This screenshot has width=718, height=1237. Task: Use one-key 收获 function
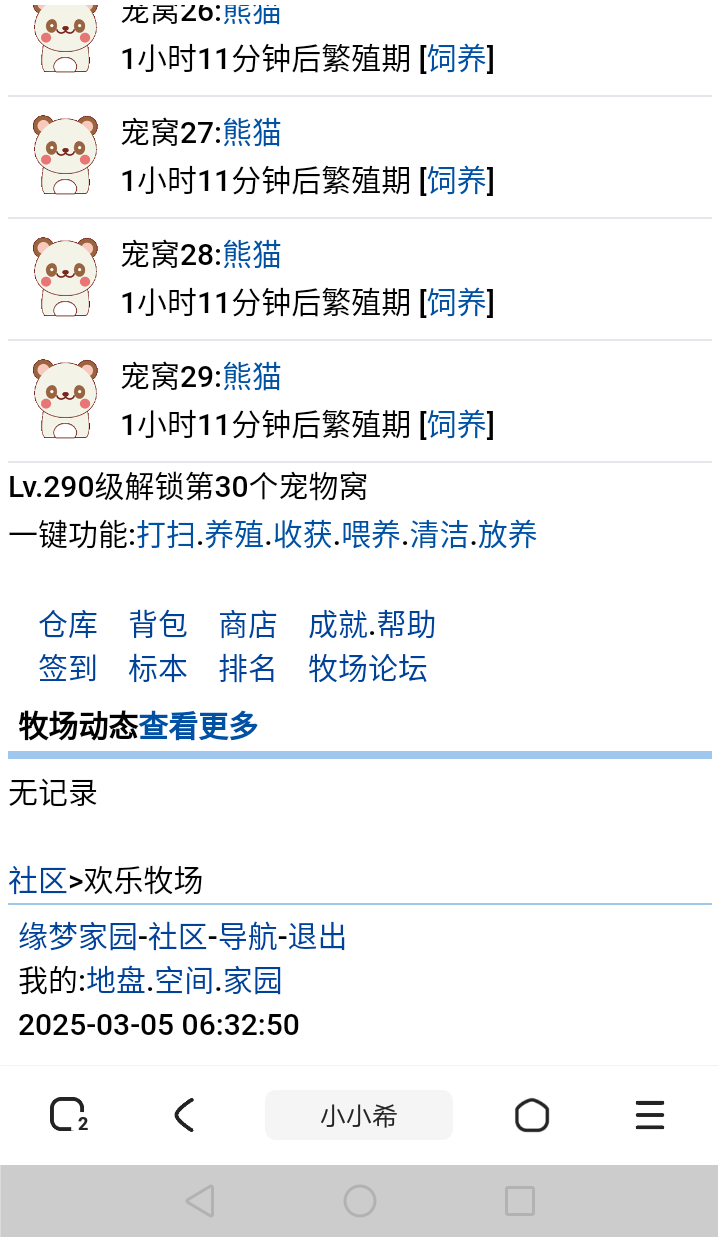click(302, 535)
